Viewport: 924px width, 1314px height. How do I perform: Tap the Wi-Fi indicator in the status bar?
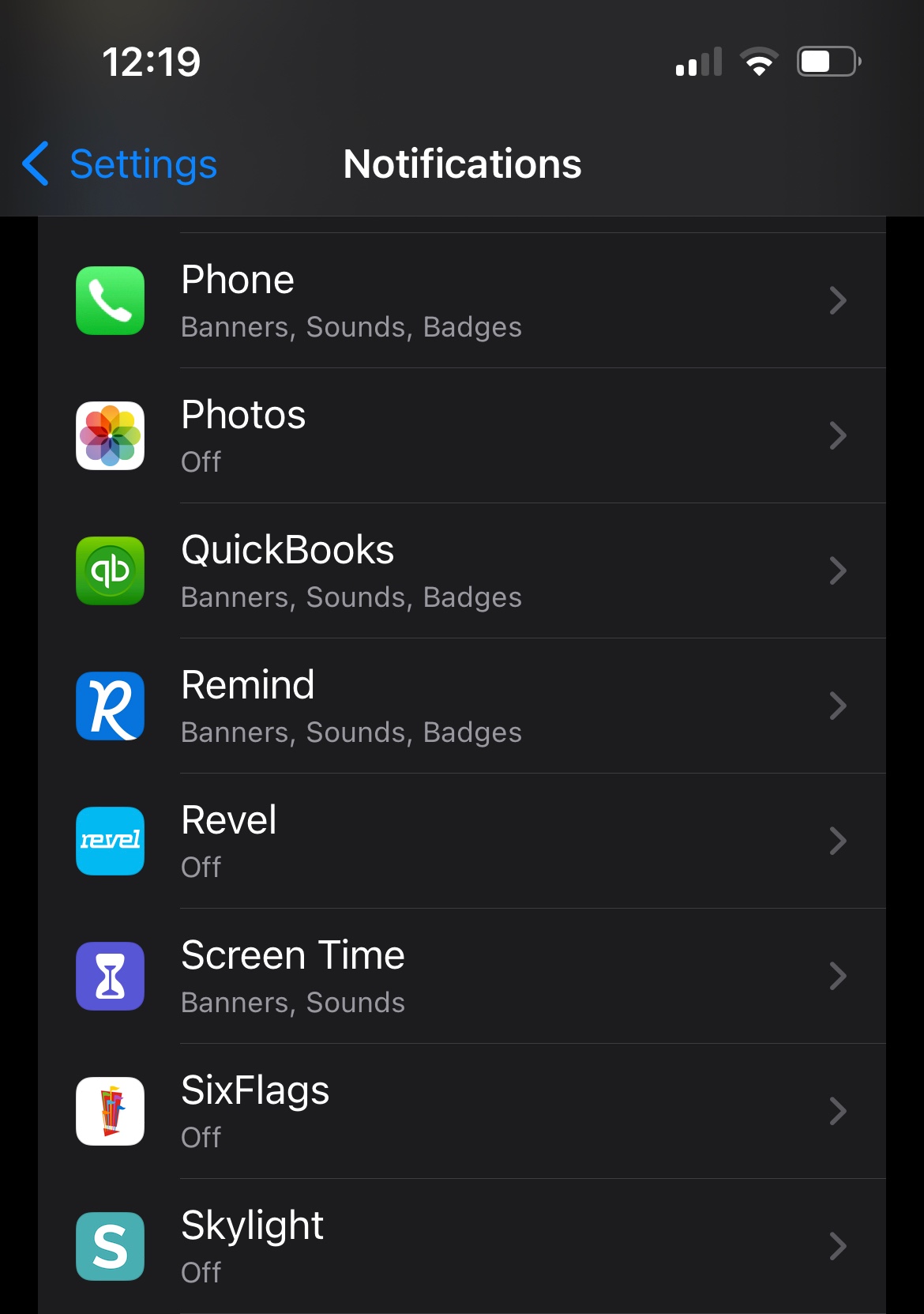[x=759, y=61]
